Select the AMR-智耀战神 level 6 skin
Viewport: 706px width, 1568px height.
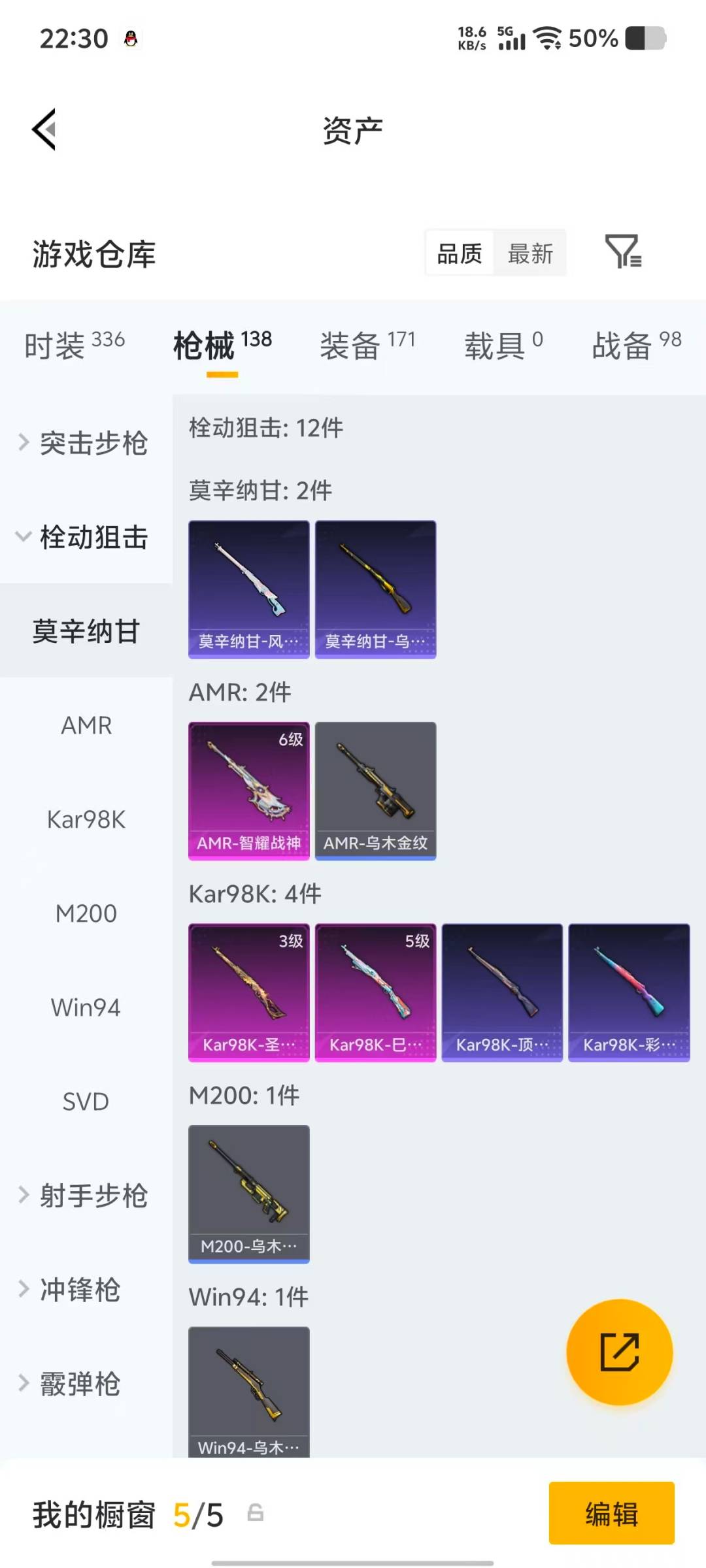[x=248, y=791]
